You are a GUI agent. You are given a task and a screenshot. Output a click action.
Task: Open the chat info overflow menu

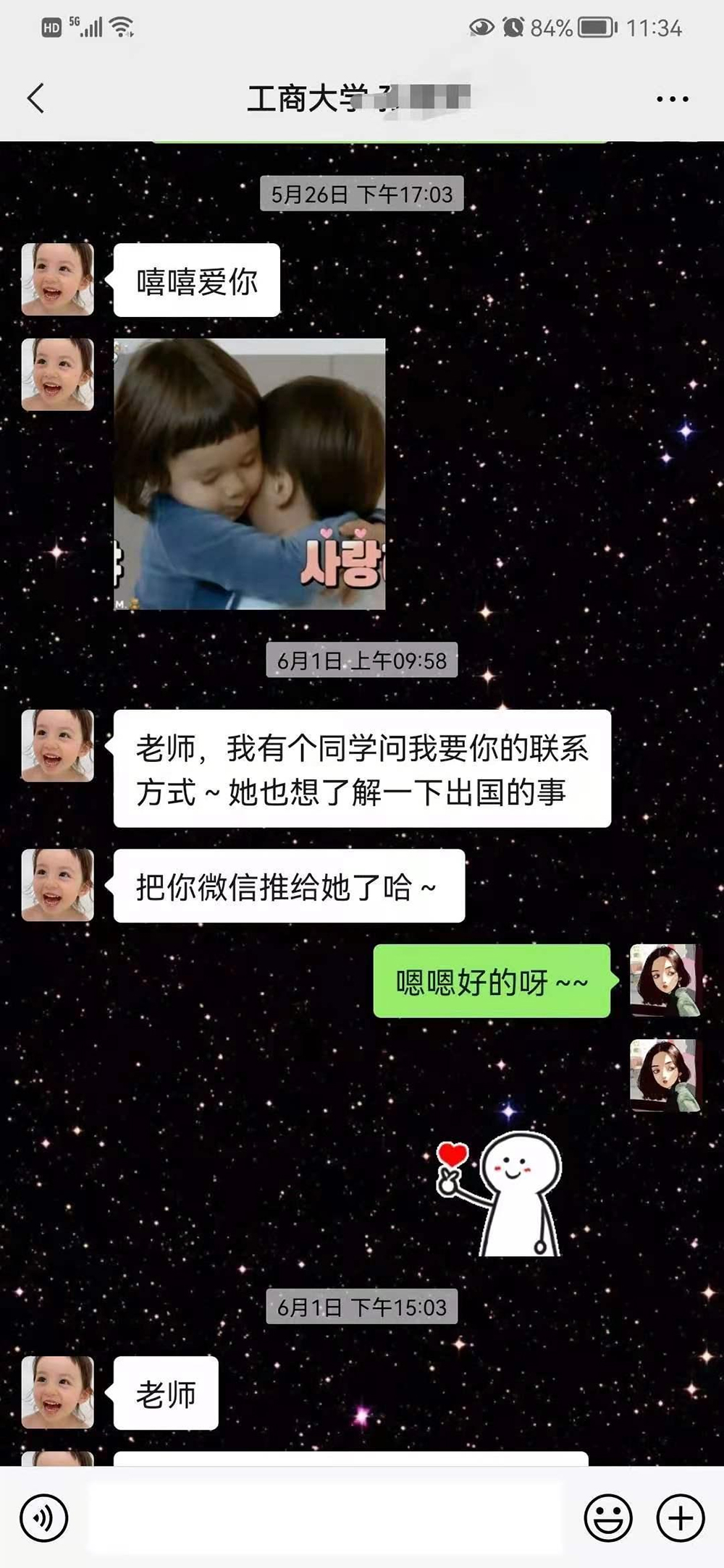click(672, 99)
